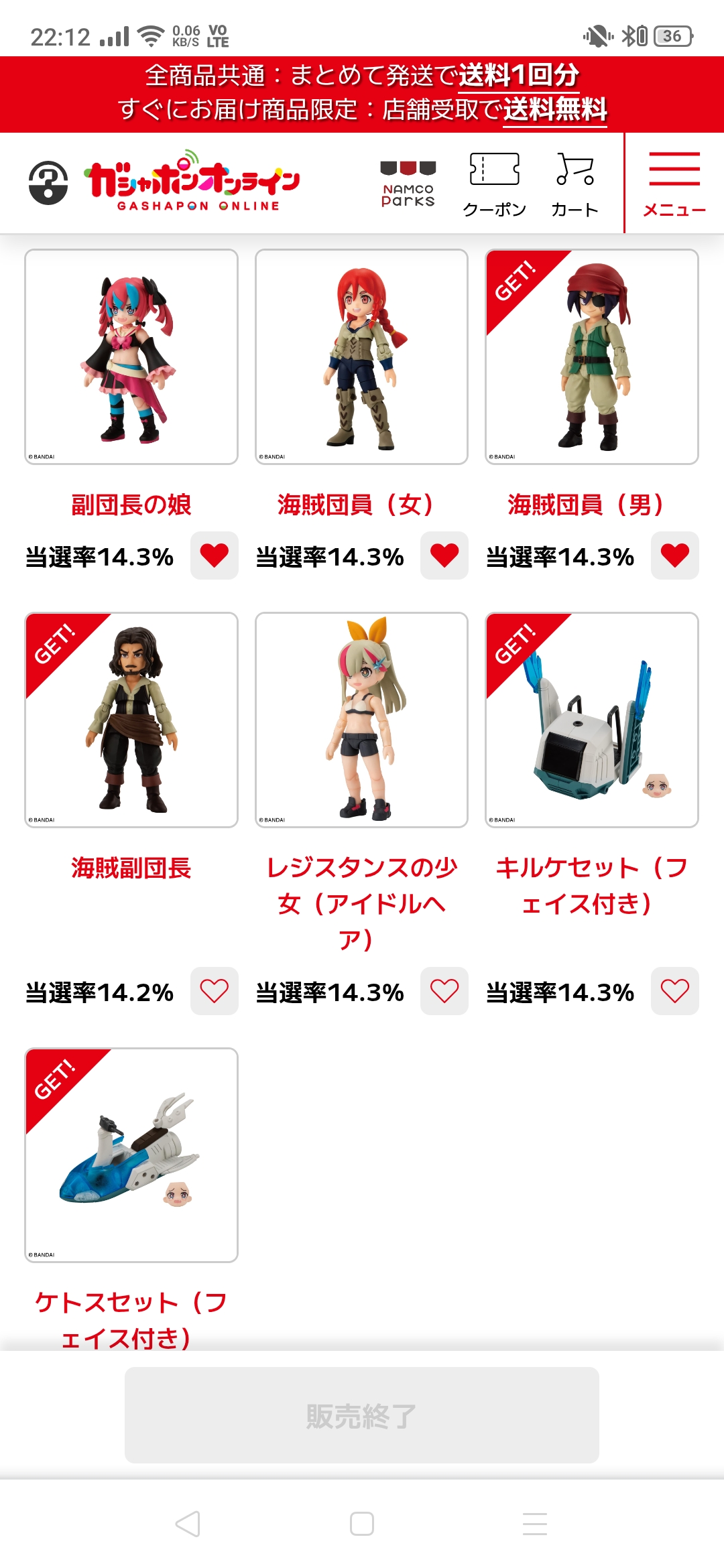The image size is (724, 1568).
Task: Open the 副団長の娘 product image
Action: point(131,356)
